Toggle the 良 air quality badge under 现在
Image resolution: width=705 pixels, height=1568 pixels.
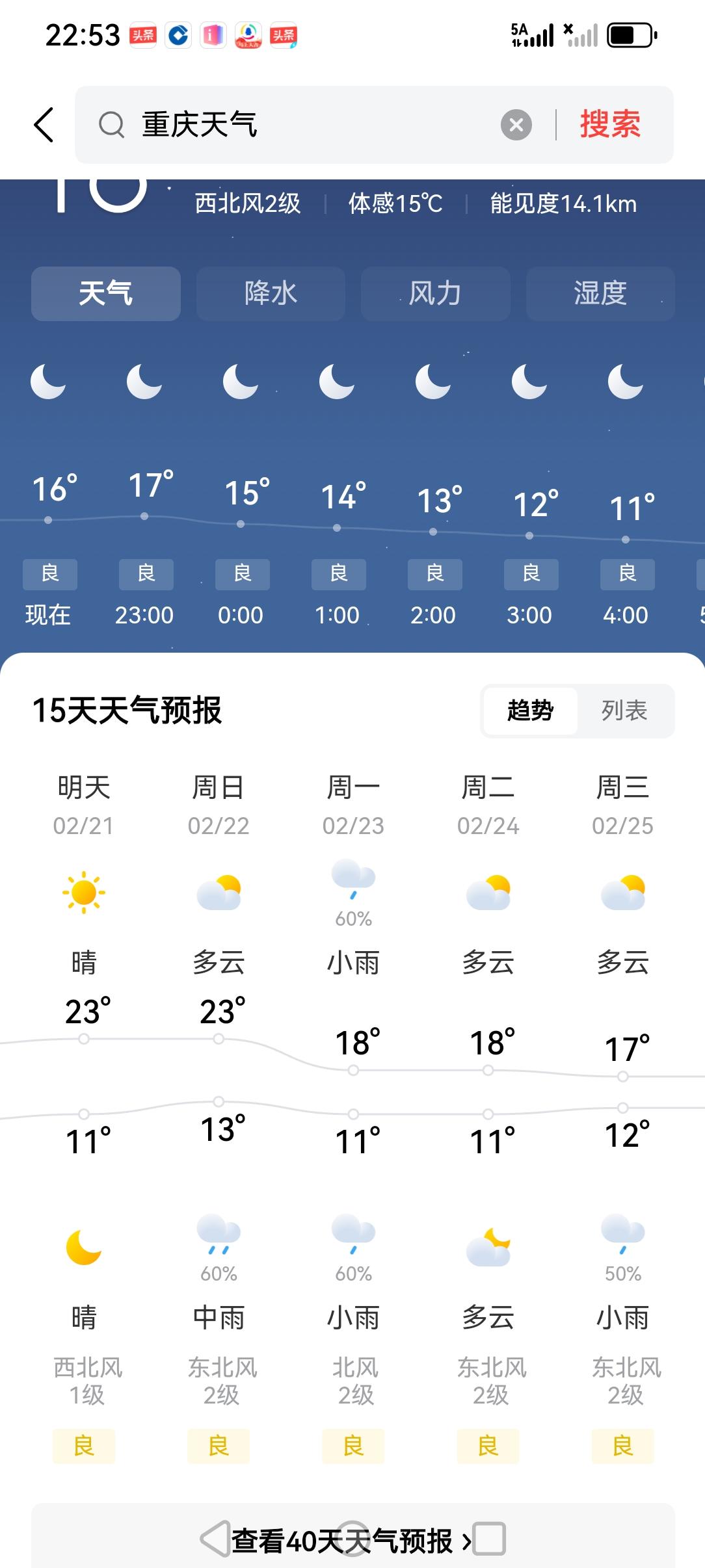49,574
